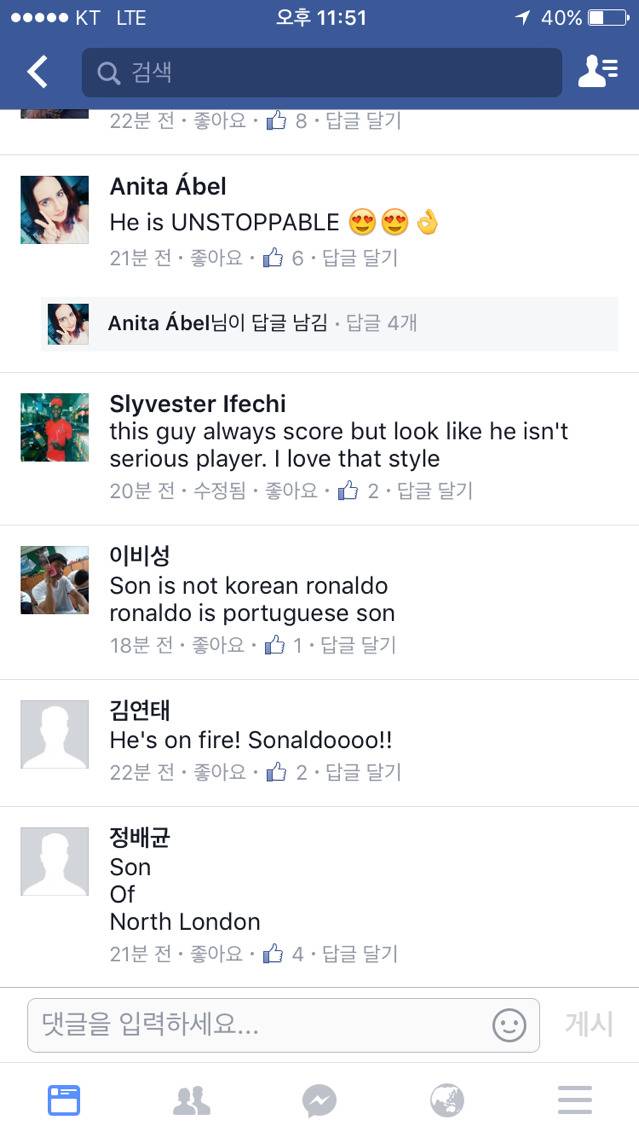The height and width of the screenshot is (1138, 639).
Task: Tap the comment input field
Action: click(260, 1024)
